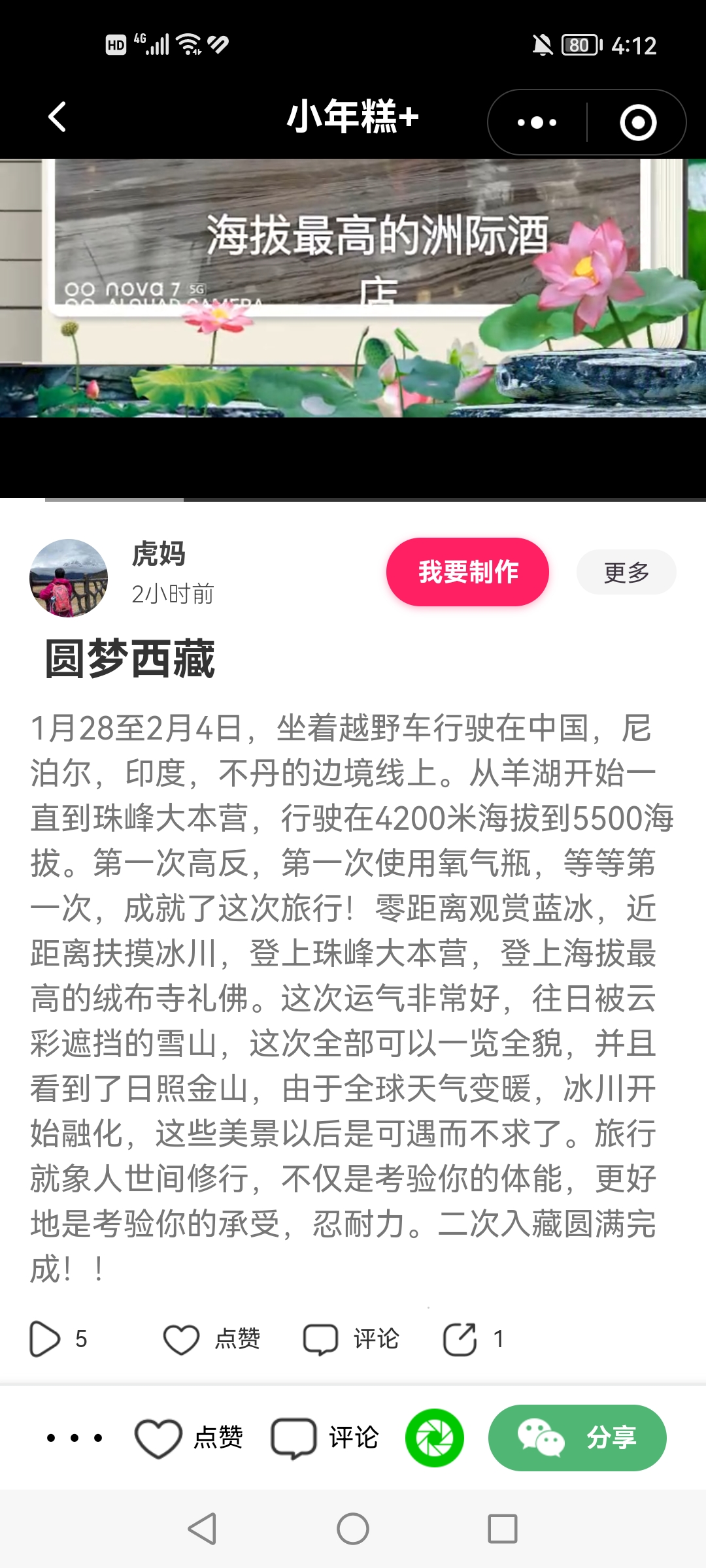This screenshot has height=1568, width=706.
Task: Open the three-dot menu in the bottom bar
Action: pyautogui.click(x=75, y=1437)
